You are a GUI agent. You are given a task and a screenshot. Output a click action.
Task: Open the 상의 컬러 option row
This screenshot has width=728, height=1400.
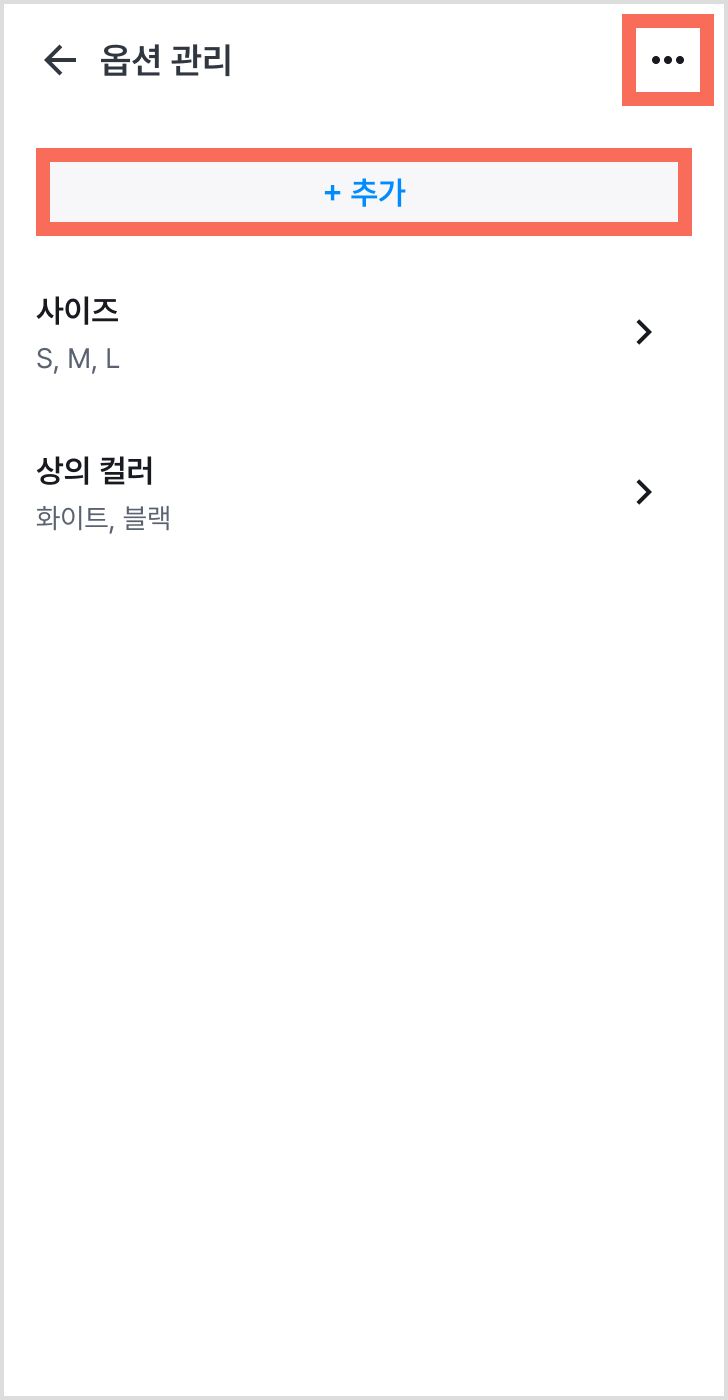364,493
